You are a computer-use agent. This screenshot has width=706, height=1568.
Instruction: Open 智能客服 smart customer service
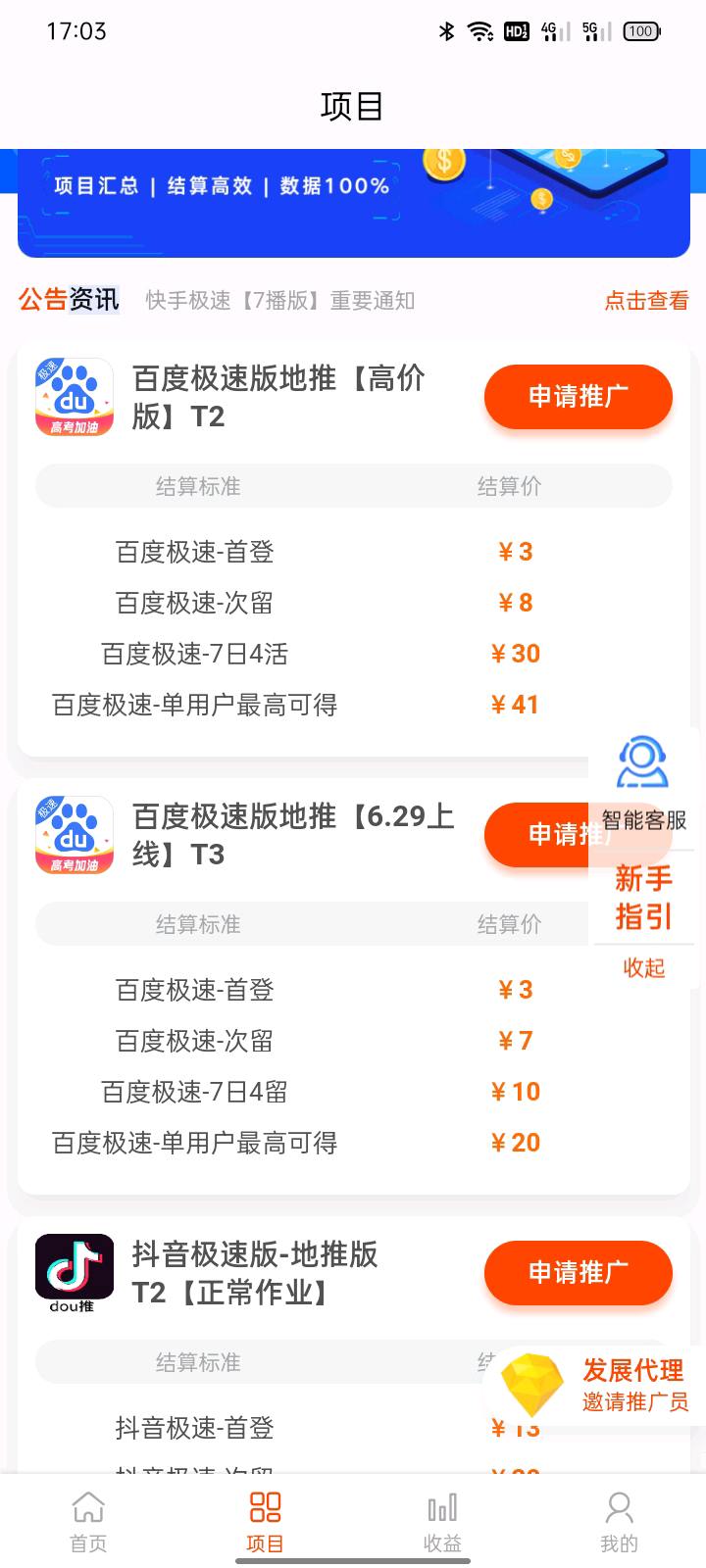pos(643,786)
